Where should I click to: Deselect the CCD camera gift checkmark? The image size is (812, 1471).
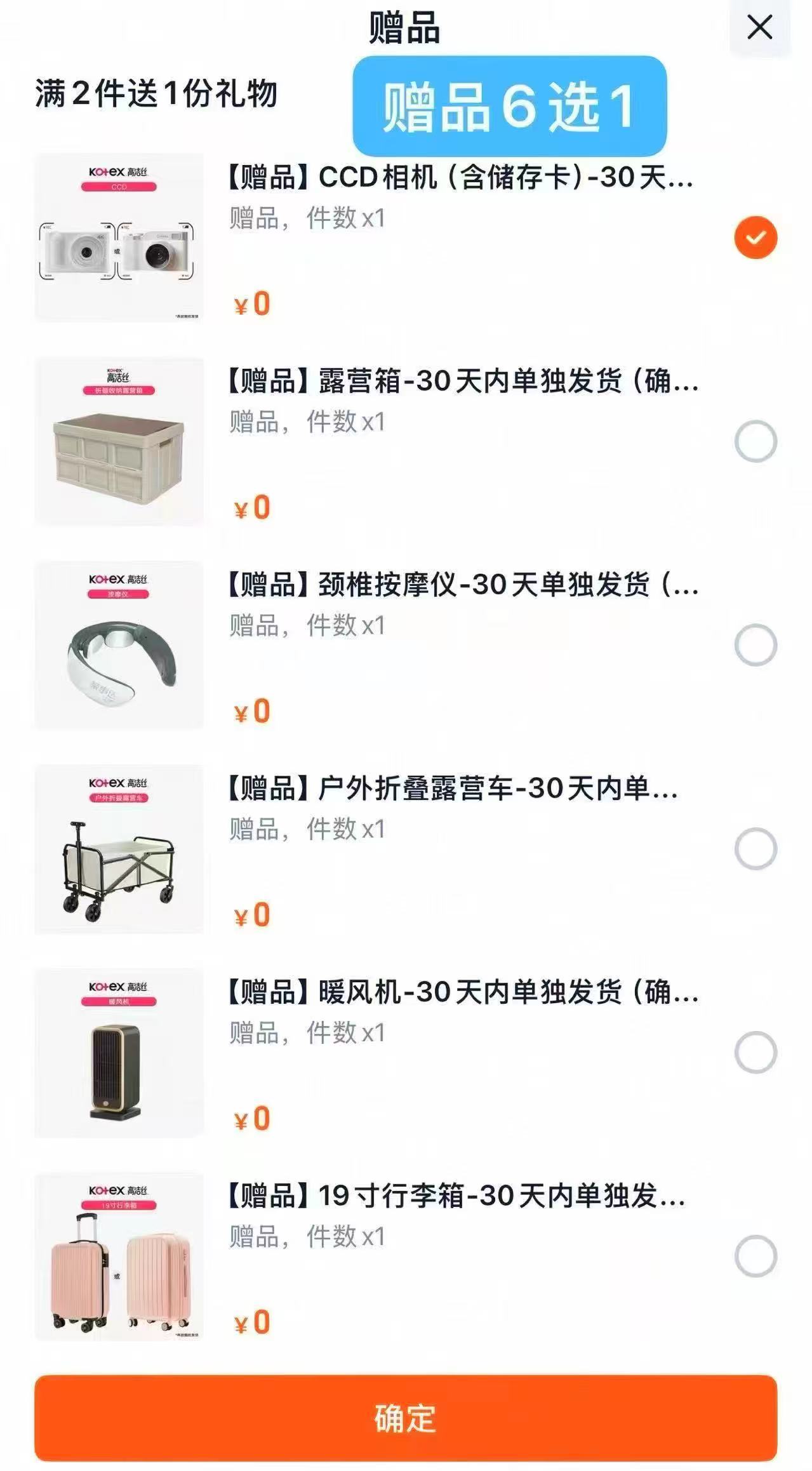point(755,236)
